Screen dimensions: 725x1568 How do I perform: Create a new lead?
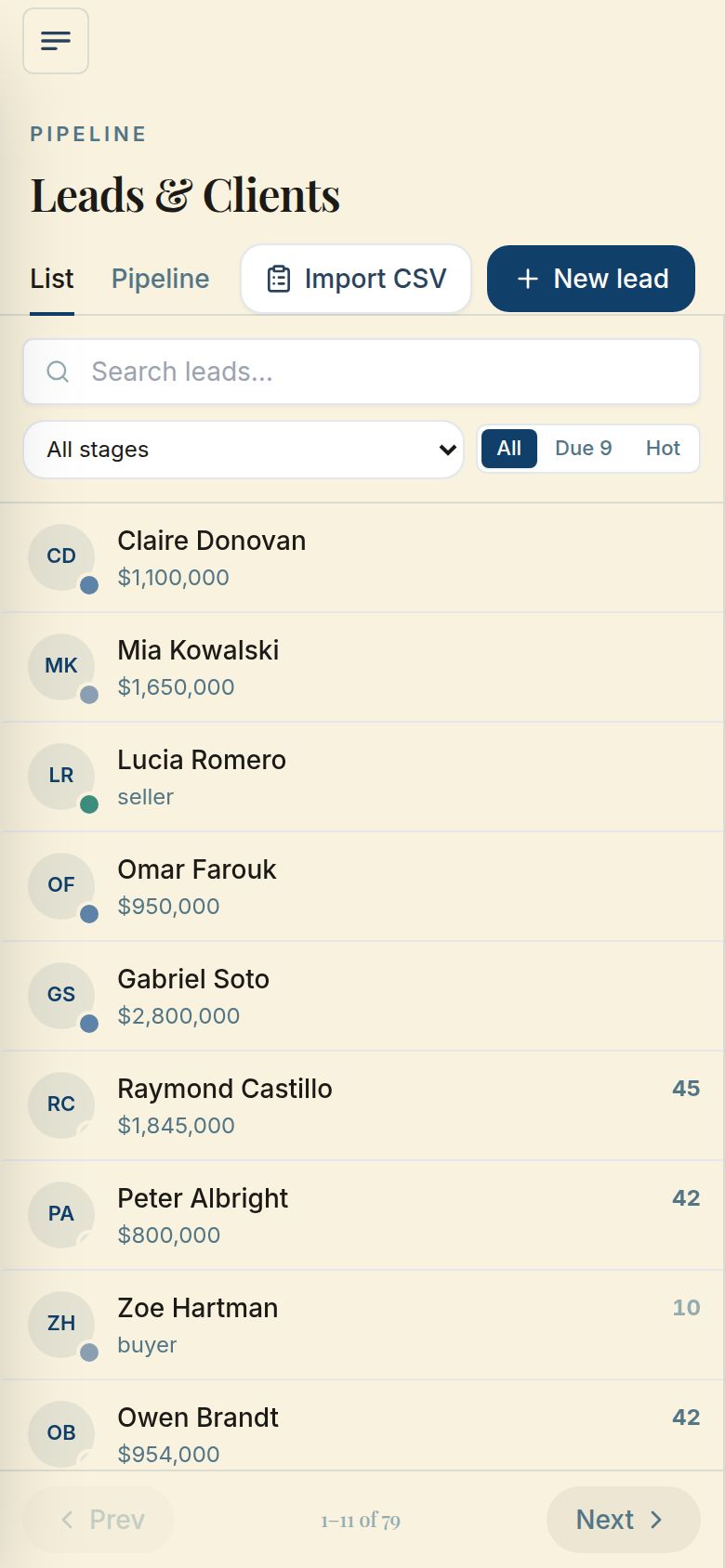[591, 279]
